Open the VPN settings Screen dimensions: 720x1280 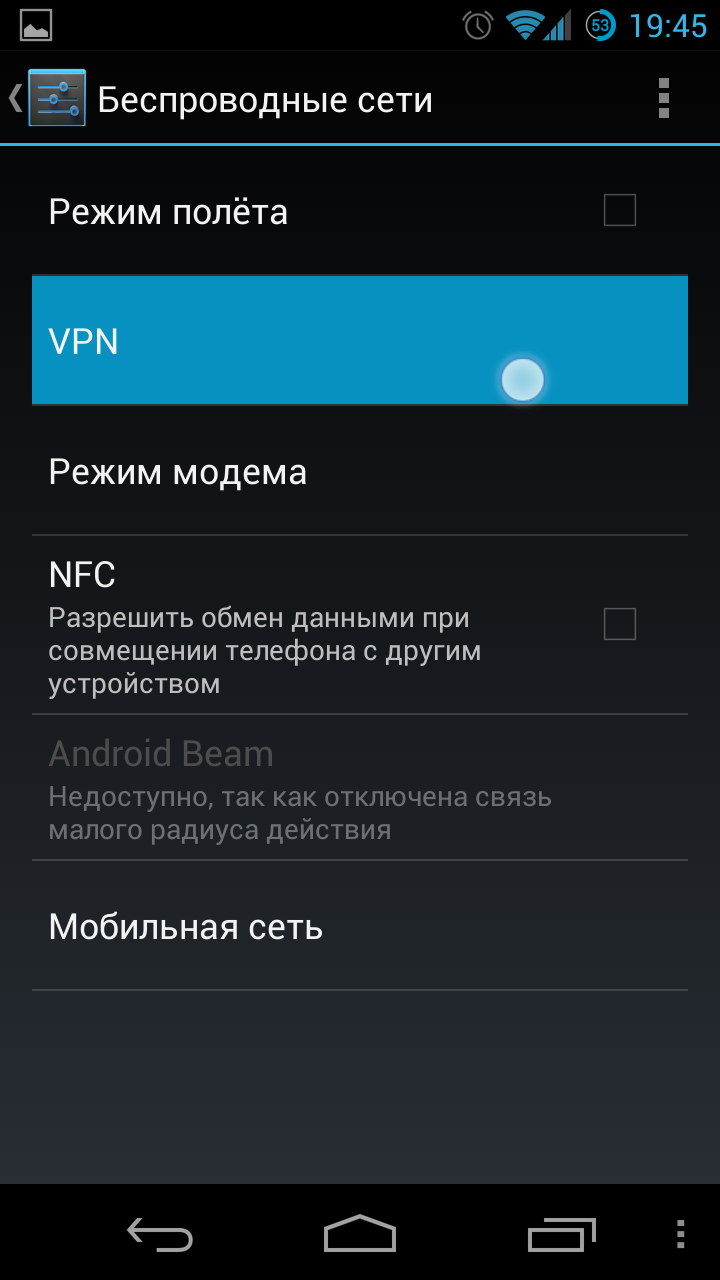coord(360,341)
